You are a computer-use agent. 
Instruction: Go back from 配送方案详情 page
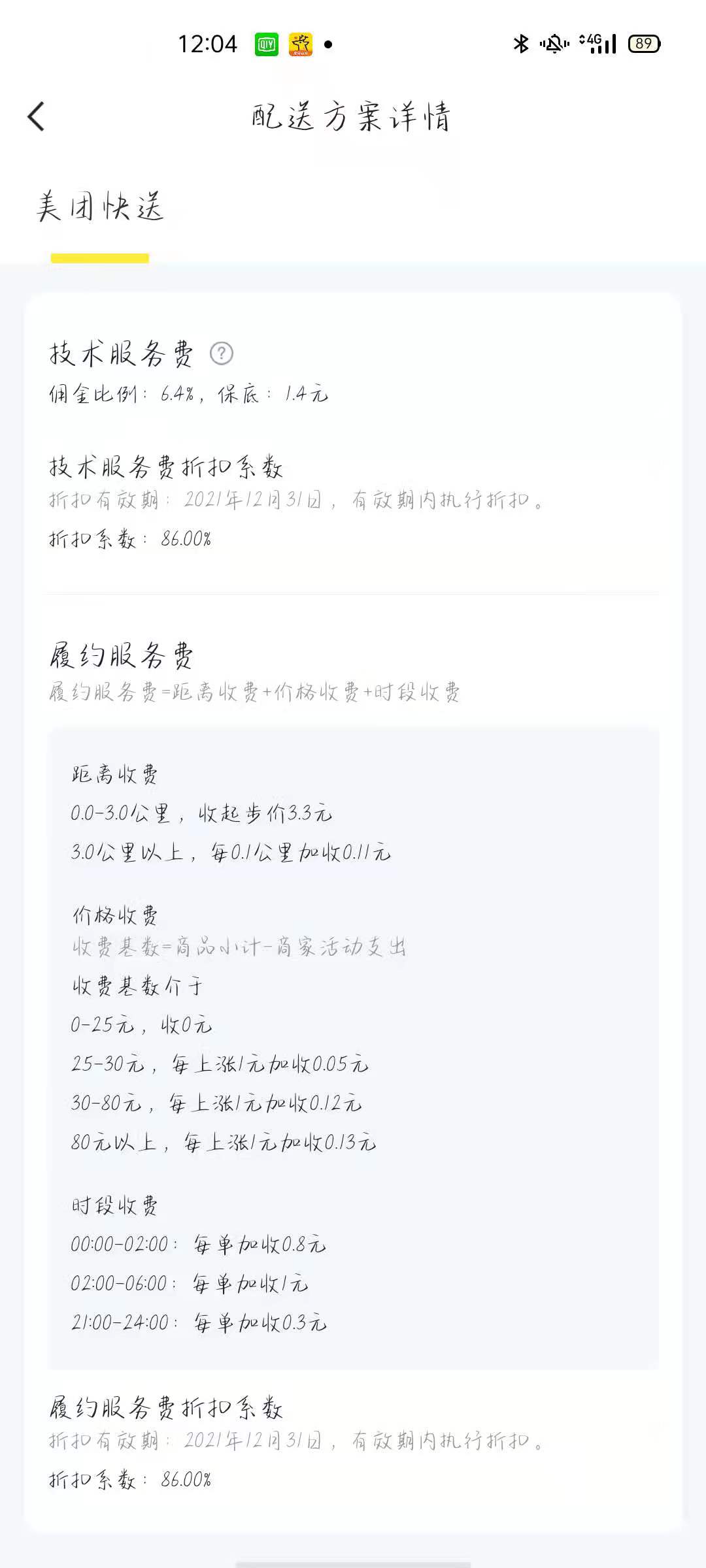click(37, 117)
